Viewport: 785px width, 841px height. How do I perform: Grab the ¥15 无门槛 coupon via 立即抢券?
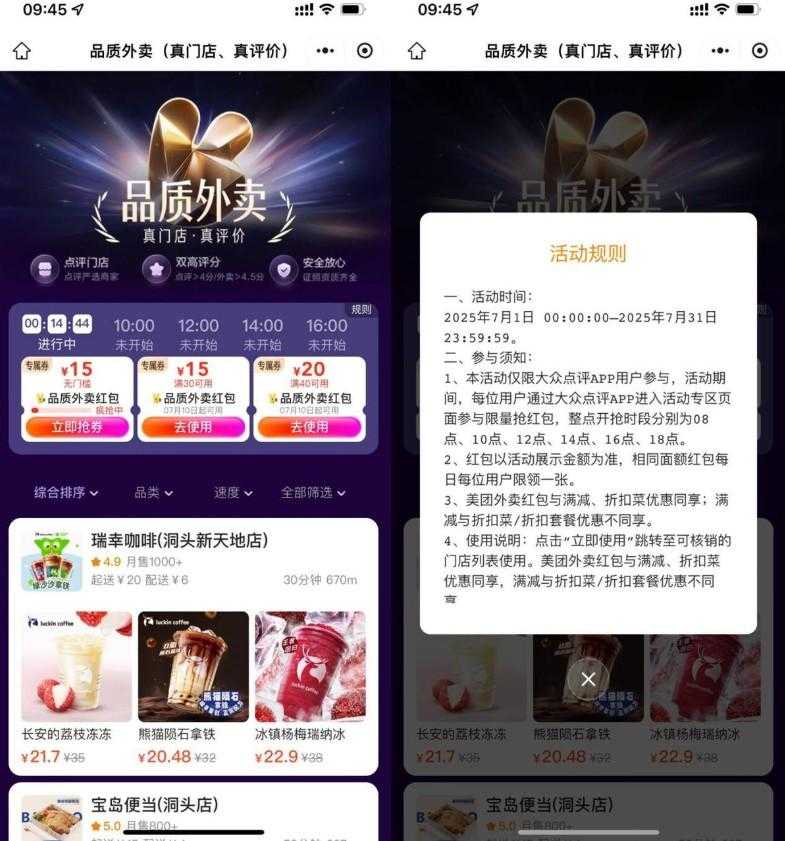(77, 427)
